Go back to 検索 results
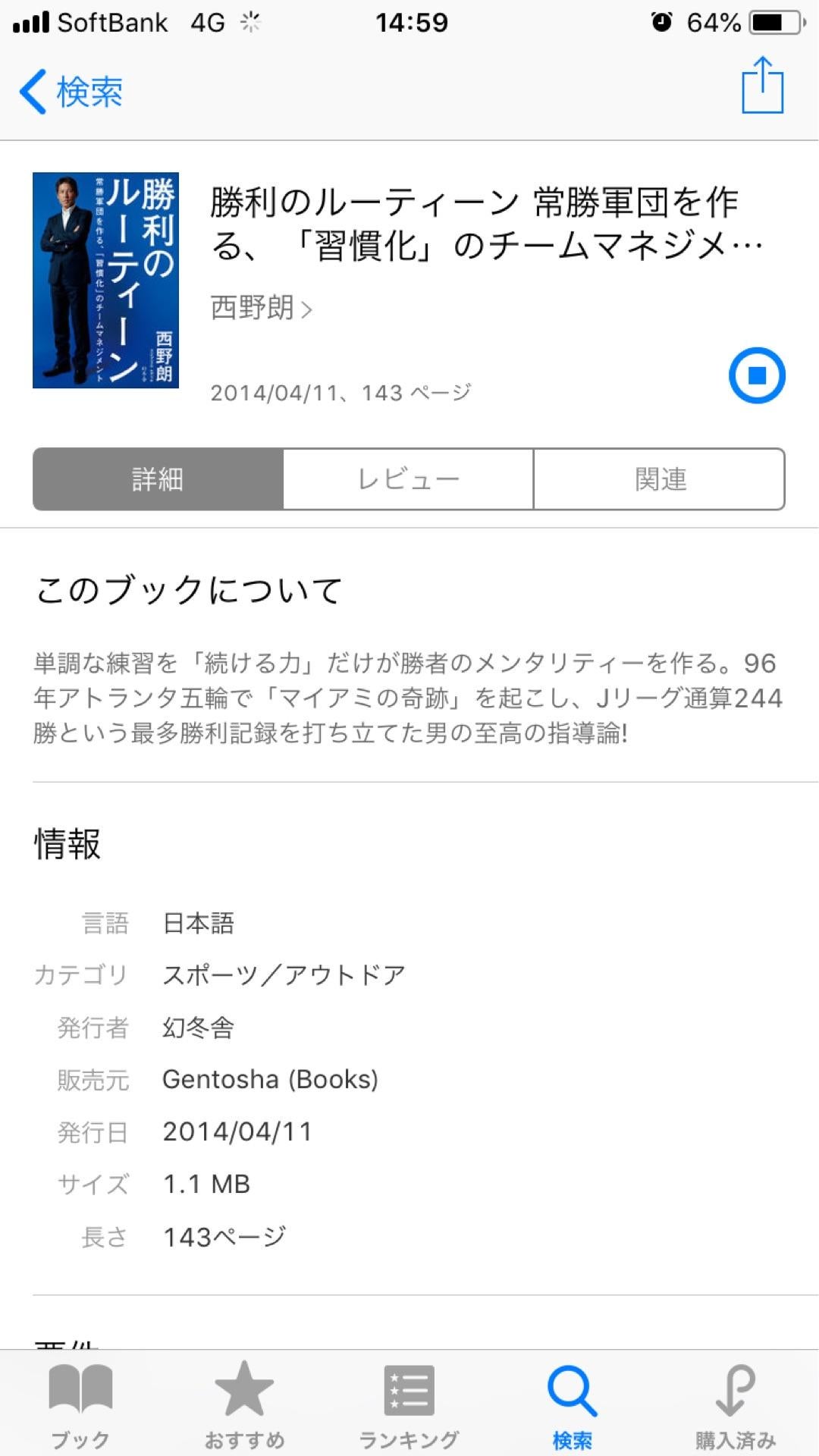This screenshot has height=1456, width=819. [72, 92]
